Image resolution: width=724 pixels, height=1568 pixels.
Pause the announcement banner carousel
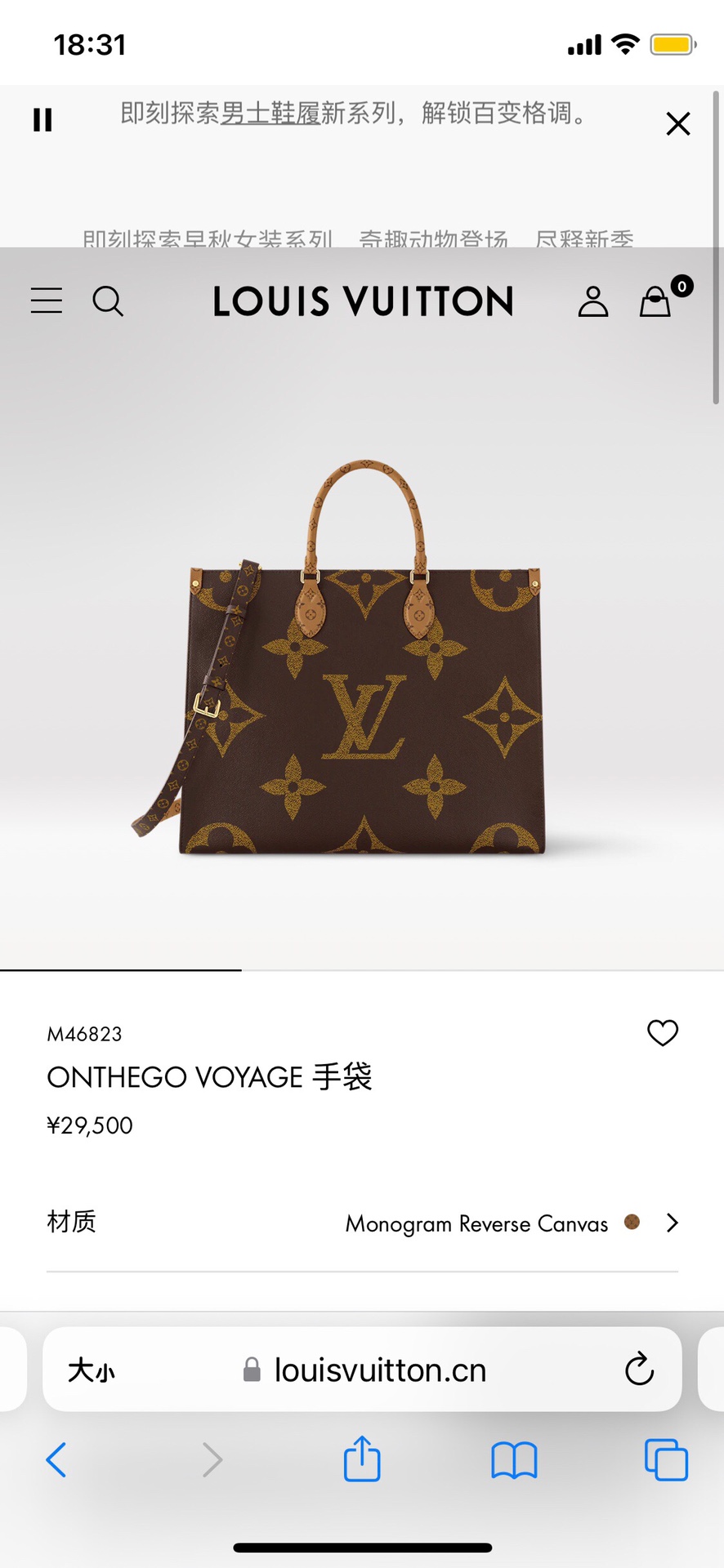tap(42, 120)
